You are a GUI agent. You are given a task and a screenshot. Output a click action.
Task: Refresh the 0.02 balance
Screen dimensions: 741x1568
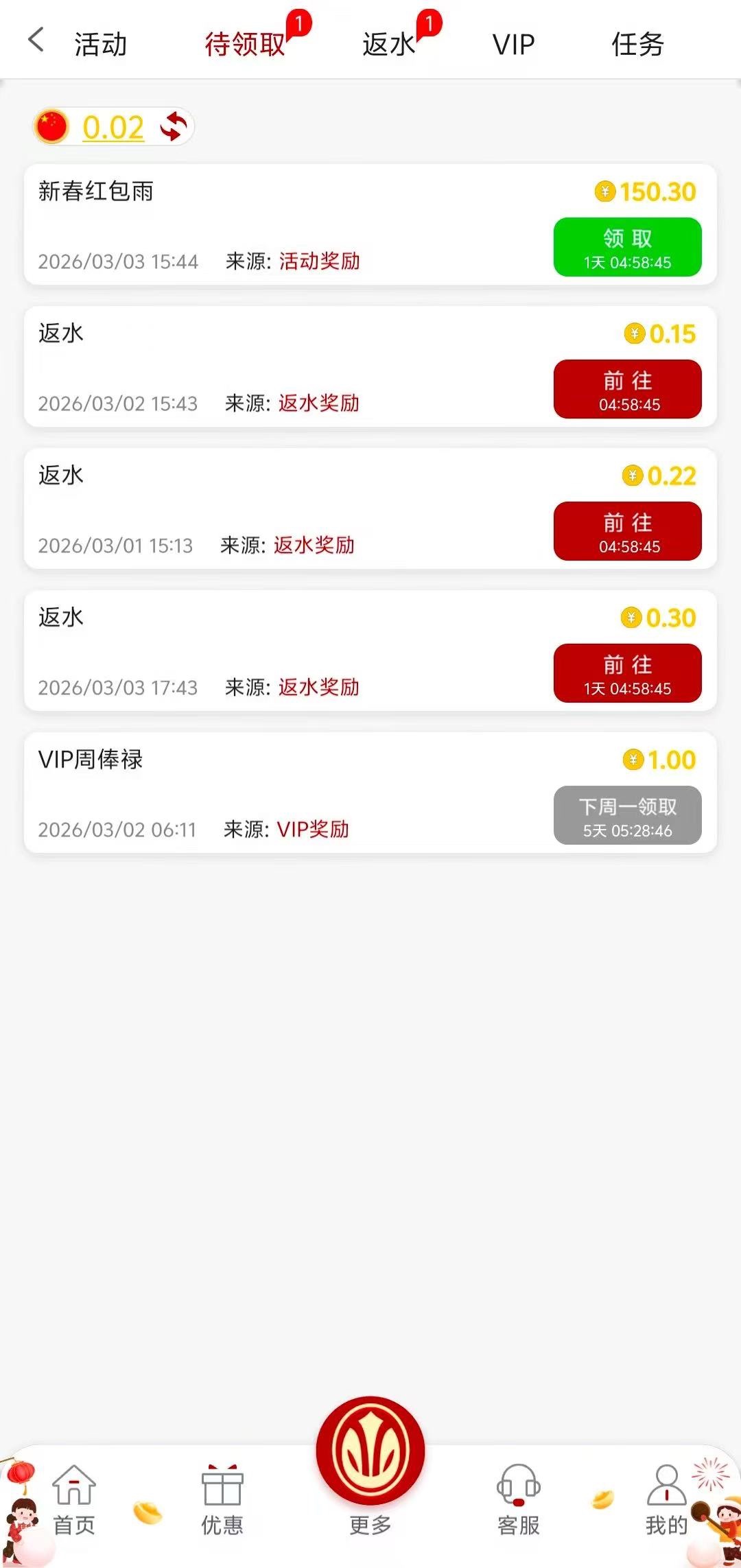click(174, 127)
